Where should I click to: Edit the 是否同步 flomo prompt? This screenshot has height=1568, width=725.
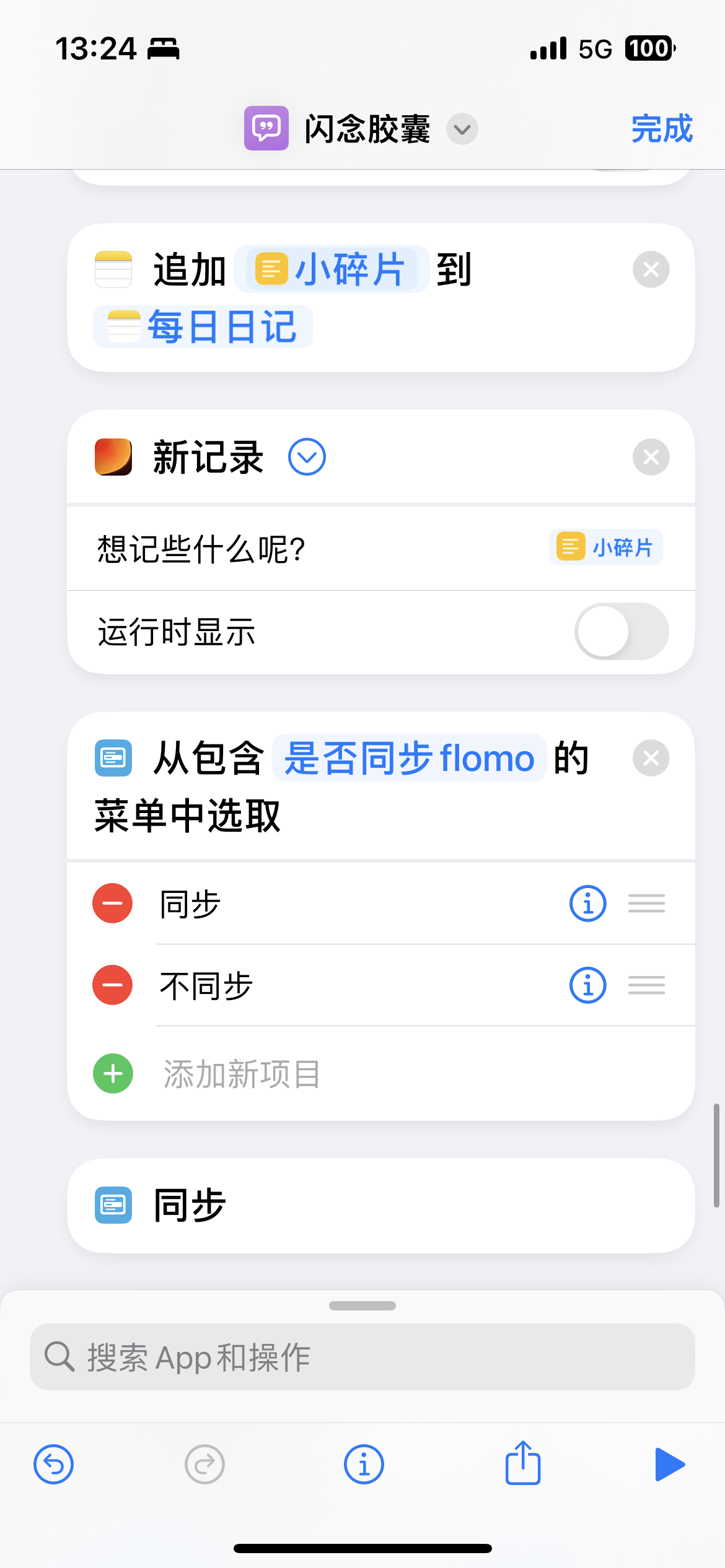409,758
